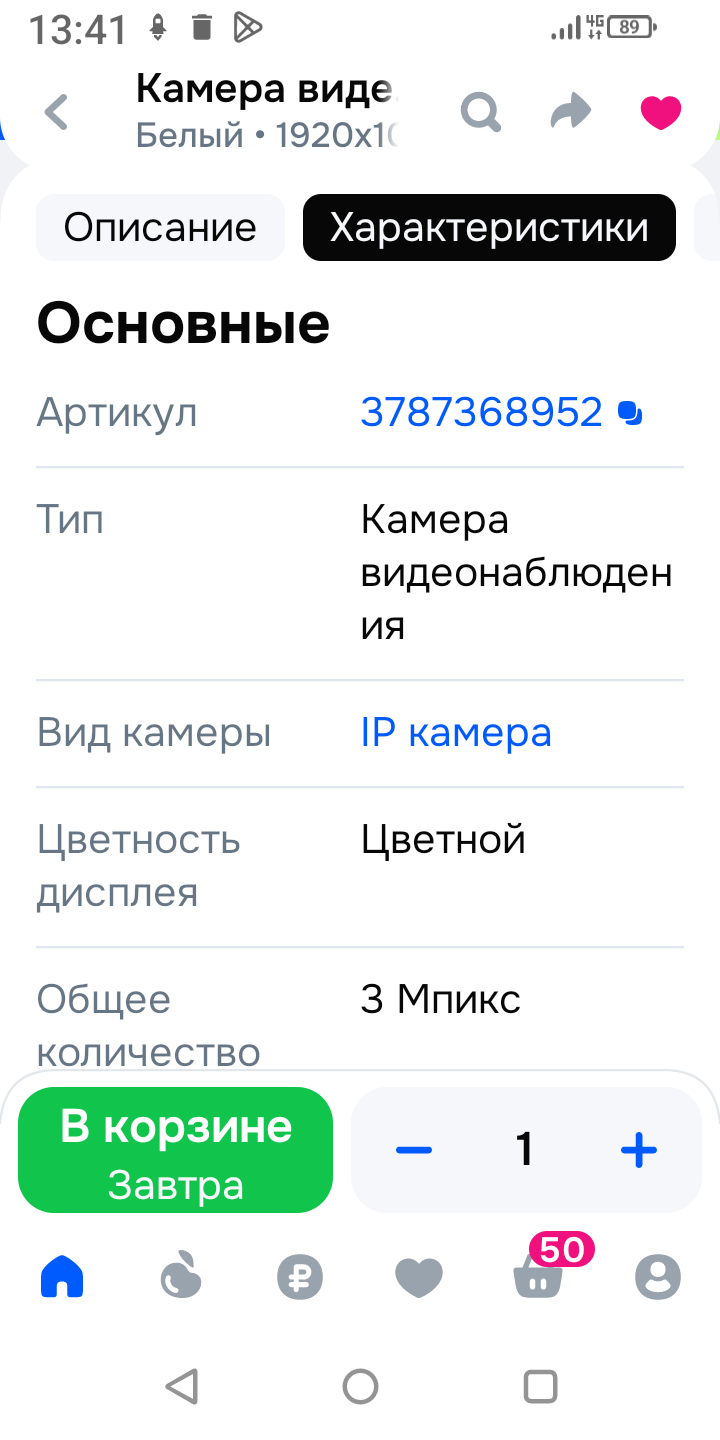Screen dimensions: 720x1440
Task: Decrease quantity with the minus button
Action: pyautogui.click(x=413, y=1150)
